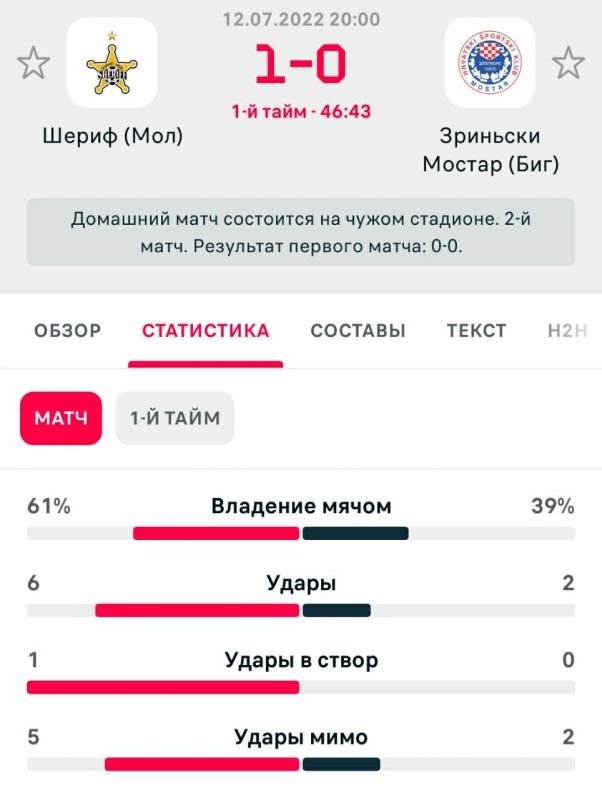Switch to the Текст tab

[476, 331]
